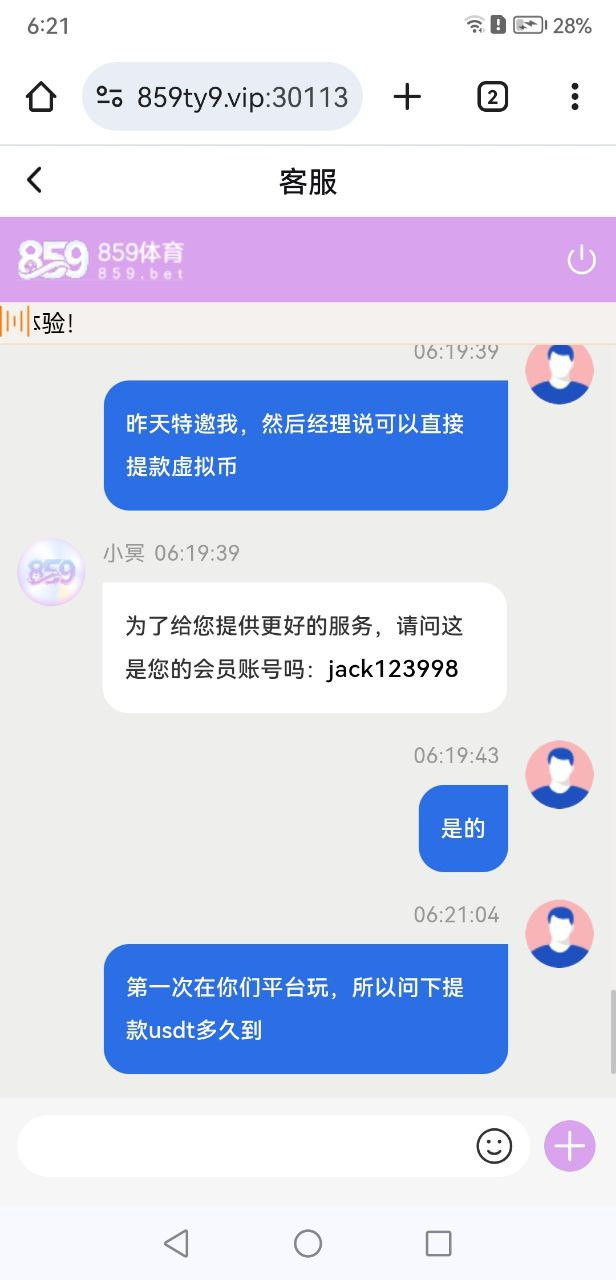Open recent apps overview

coord(438,1243)
